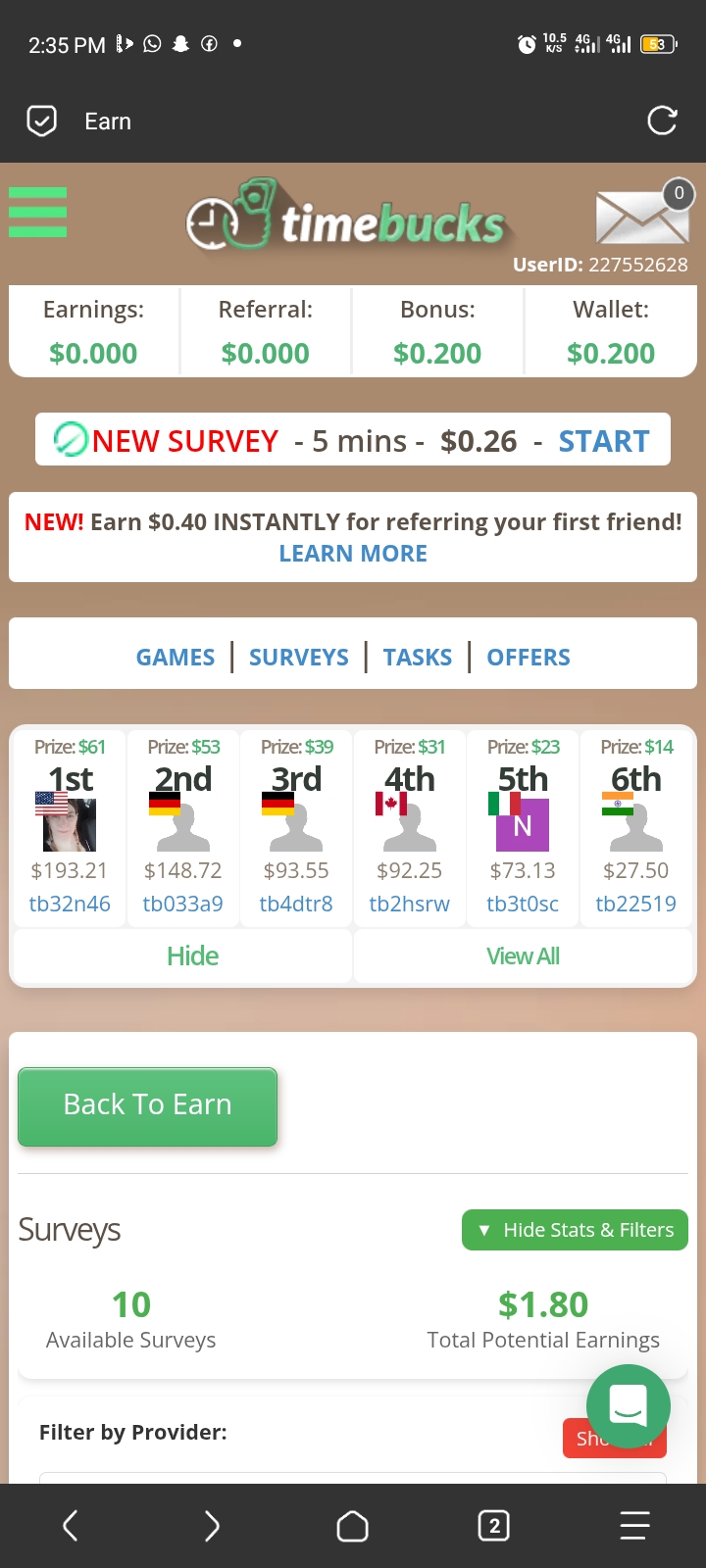Open the live chat support bubble
Viewport: 706px width, 1568px height.
628,1406
